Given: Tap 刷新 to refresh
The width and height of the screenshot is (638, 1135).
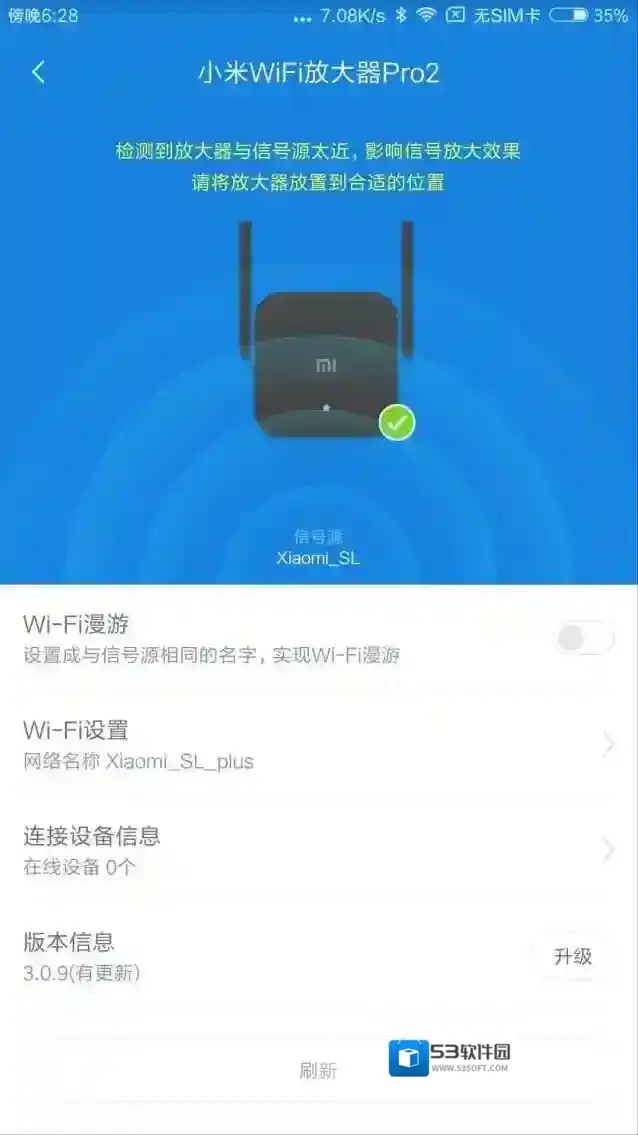Looking at the screenshot, I should click(318, 1070).
